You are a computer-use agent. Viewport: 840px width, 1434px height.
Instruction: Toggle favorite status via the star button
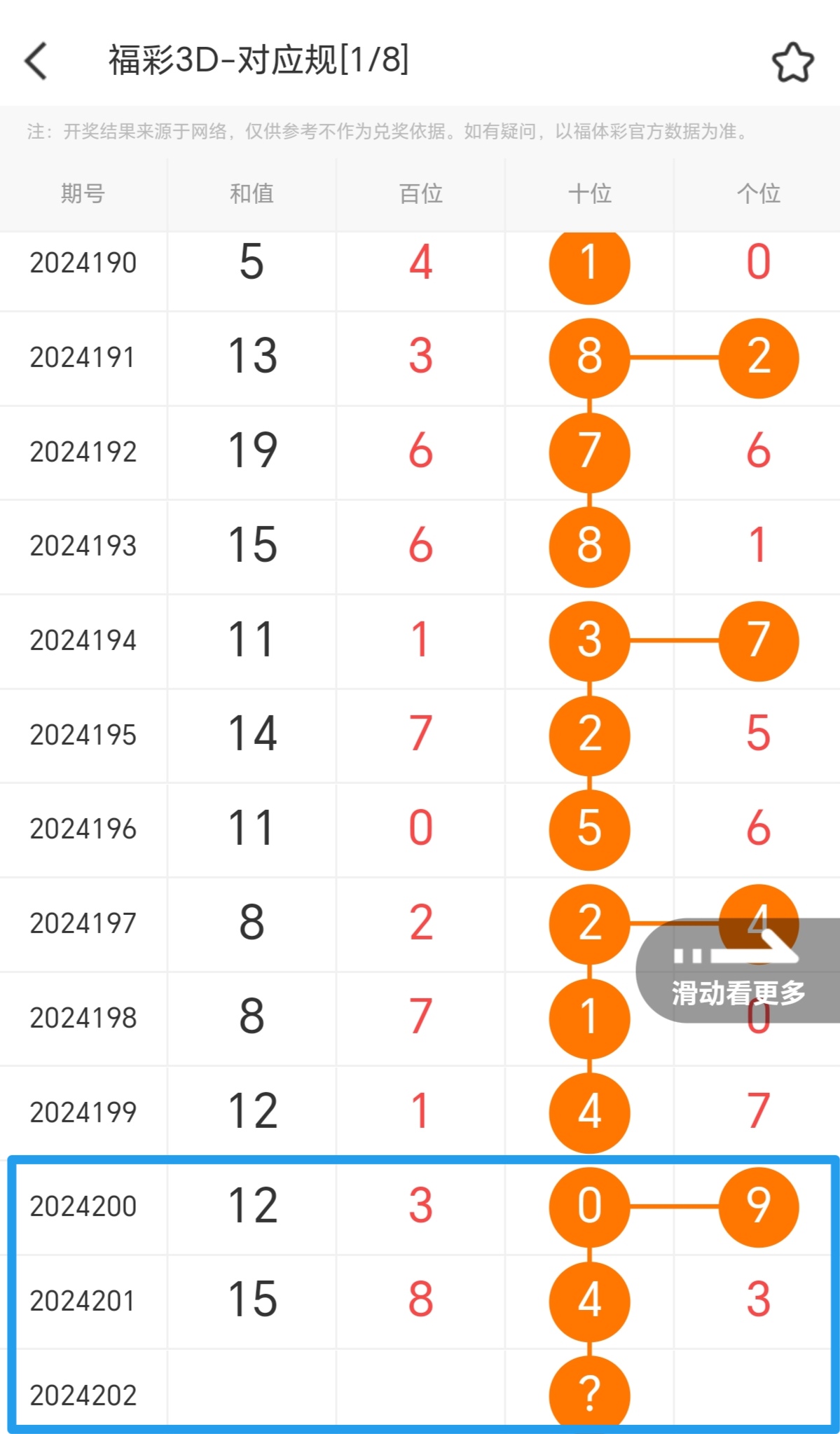click(x=793, y=62)
